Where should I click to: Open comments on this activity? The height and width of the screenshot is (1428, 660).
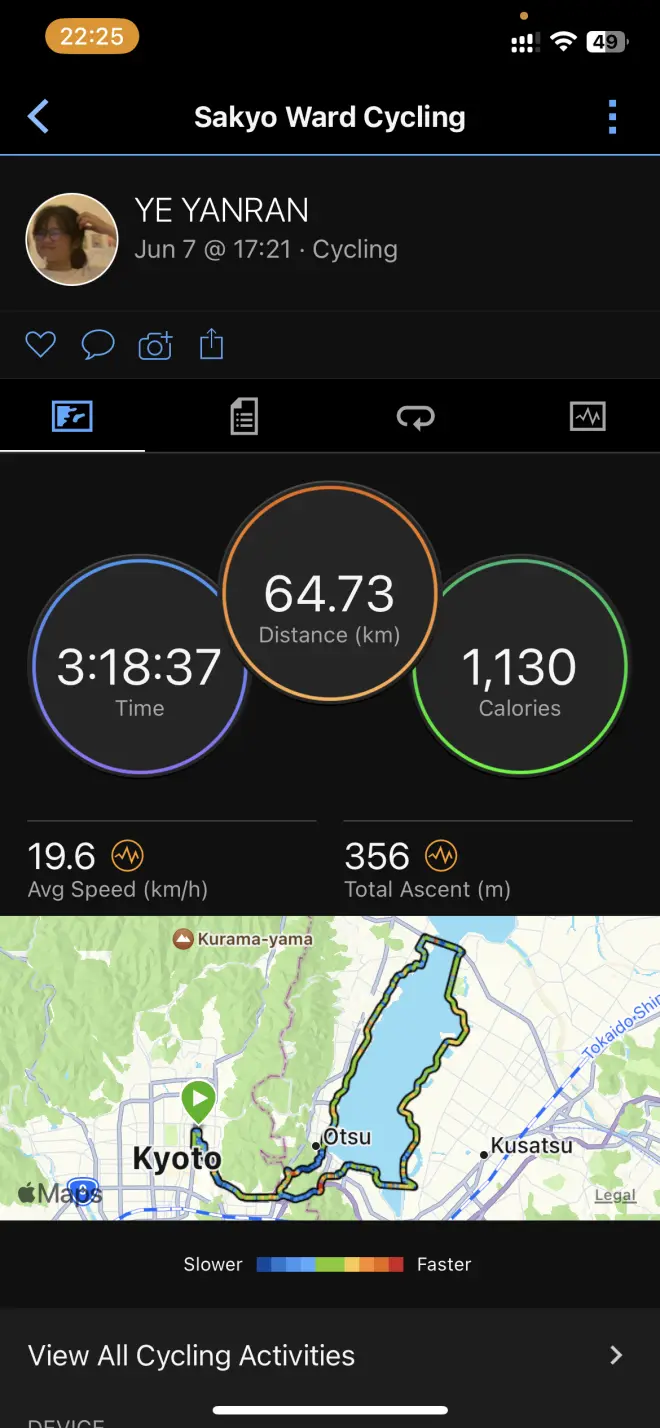(97, 346)
